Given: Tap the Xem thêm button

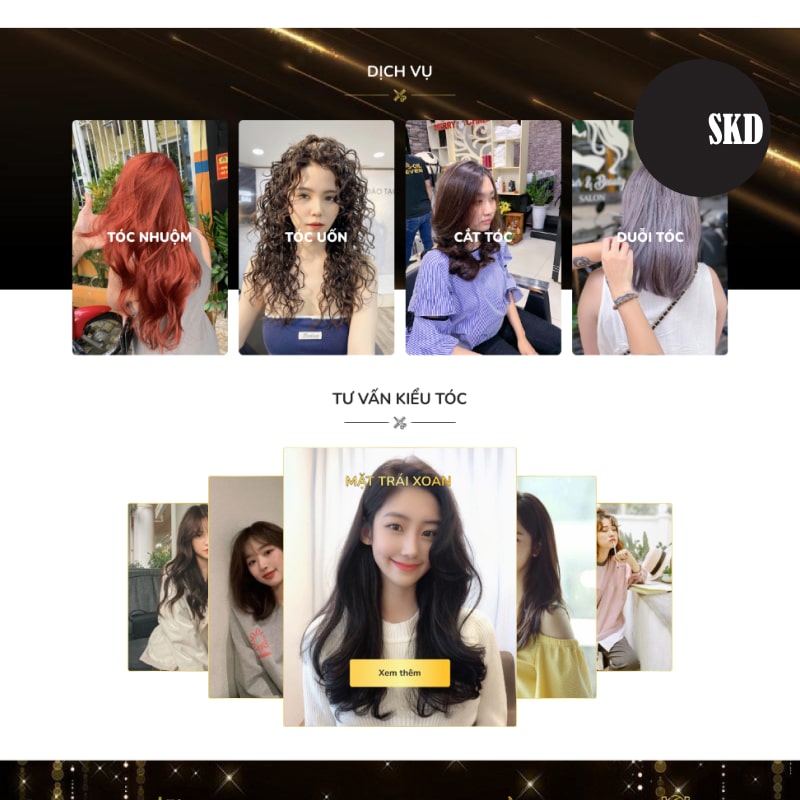Looking at the screenshot, I should pyautogui.click(x=400, y=673).
